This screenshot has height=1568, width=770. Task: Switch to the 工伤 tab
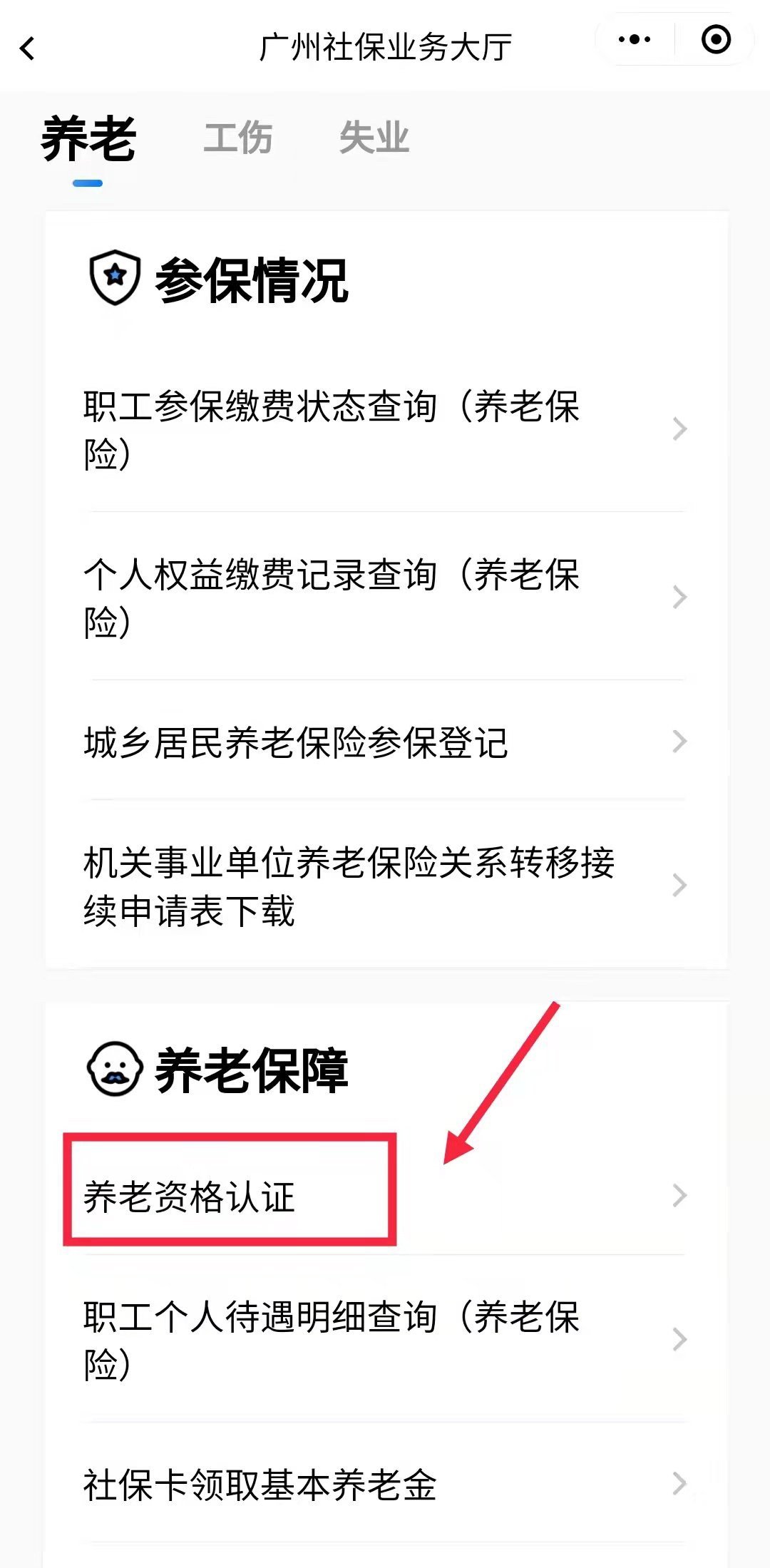238,138
